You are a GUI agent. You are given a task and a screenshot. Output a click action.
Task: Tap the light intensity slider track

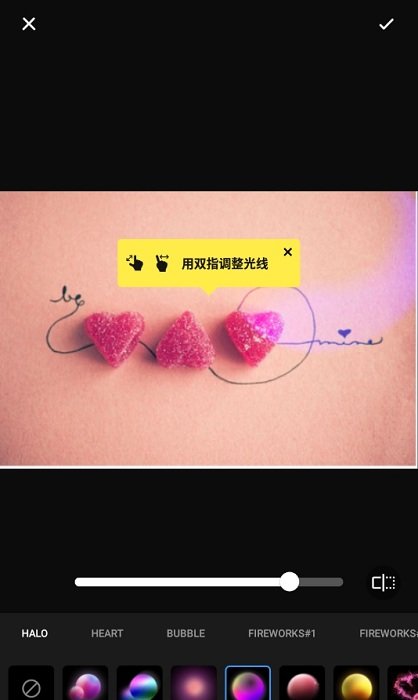pyautogui.click(x=209, y=582)
